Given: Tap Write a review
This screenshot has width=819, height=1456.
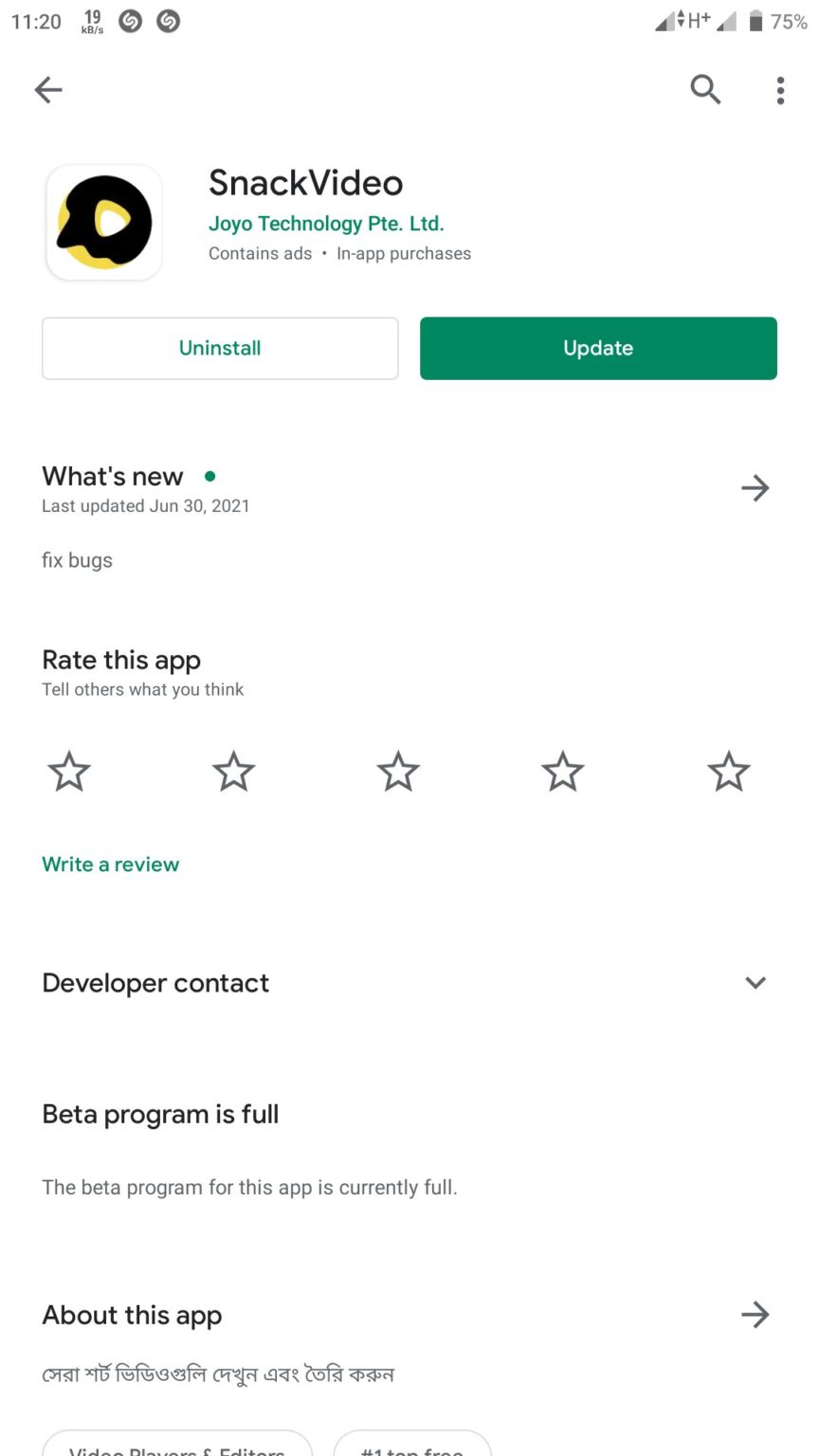Looking at the screenshot, I should point(110,864).
